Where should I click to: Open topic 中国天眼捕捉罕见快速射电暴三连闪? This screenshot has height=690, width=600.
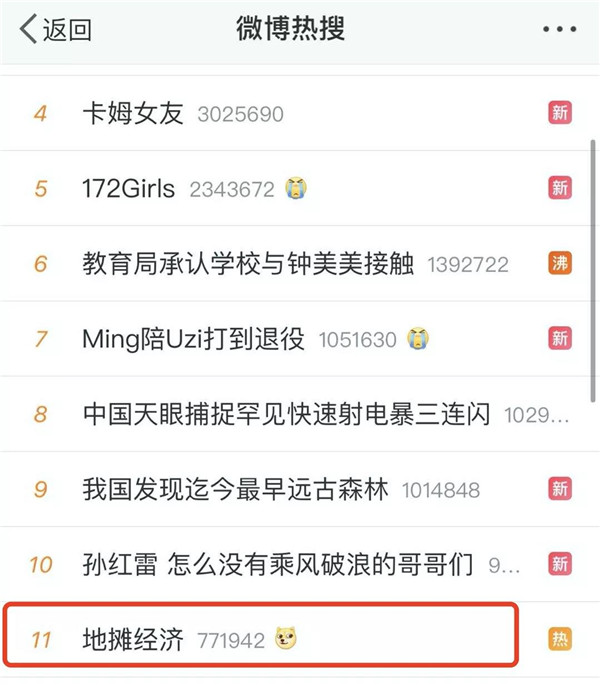pos(287,414)
